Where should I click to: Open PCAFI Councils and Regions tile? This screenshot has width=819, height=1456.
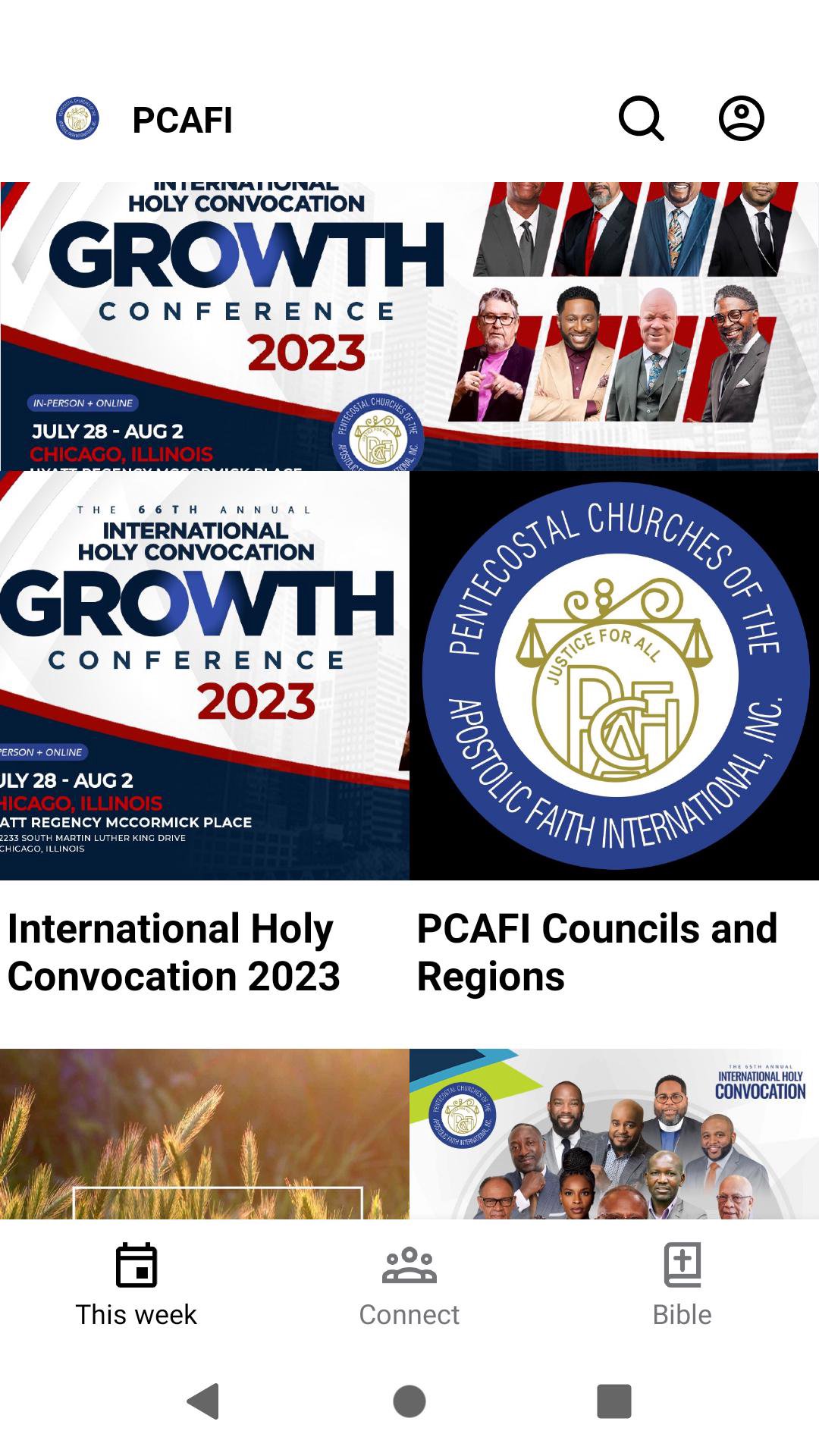614,736
